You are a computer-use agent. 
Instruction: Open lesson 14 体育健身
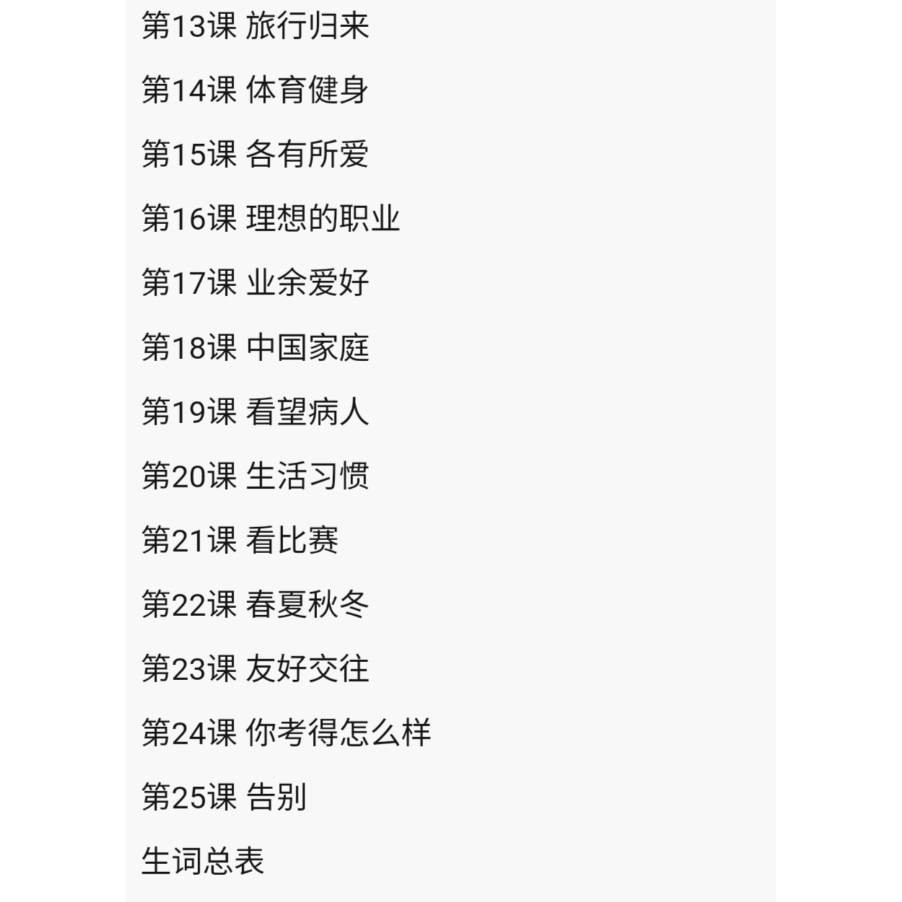point(255,90)
